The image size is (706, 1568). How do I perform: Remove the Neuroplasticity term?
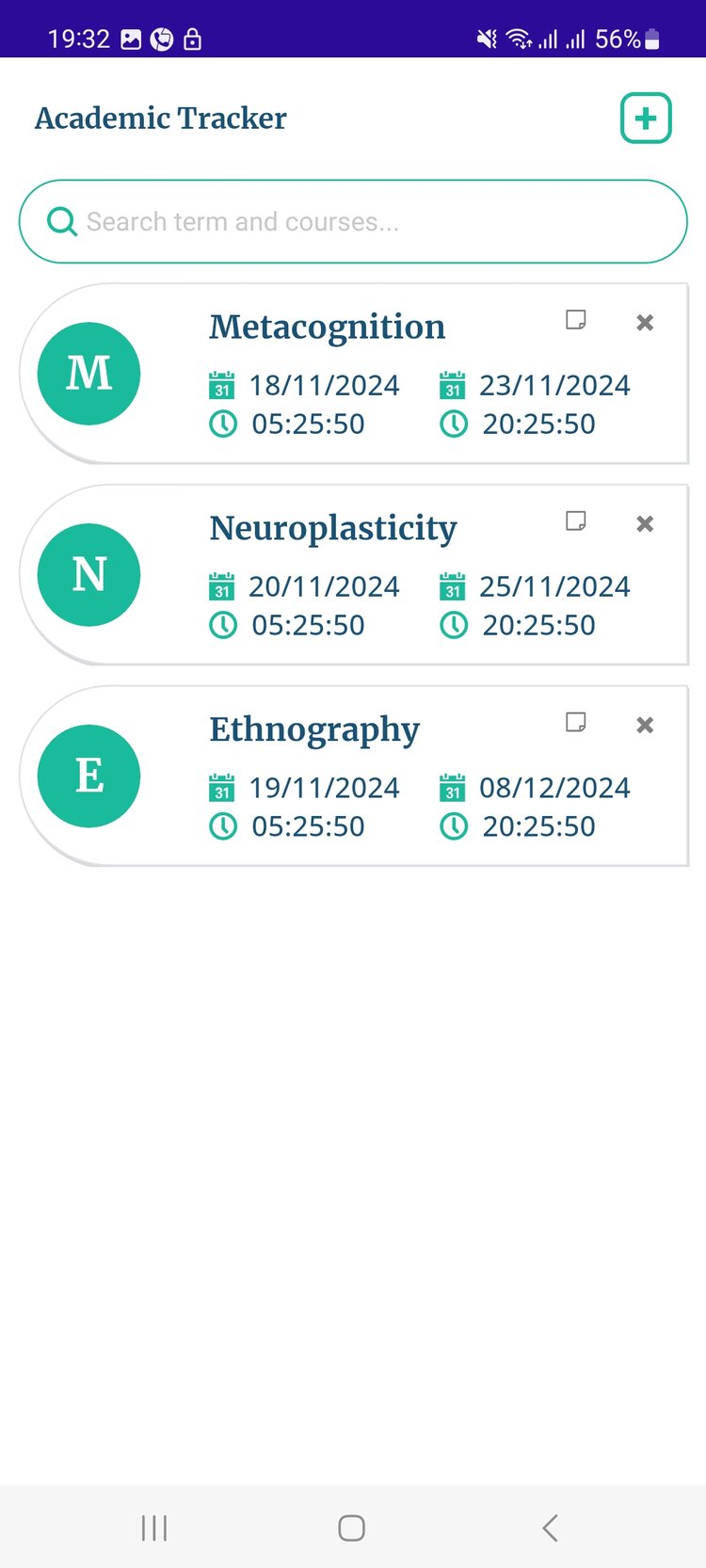[x=645, y=524]
